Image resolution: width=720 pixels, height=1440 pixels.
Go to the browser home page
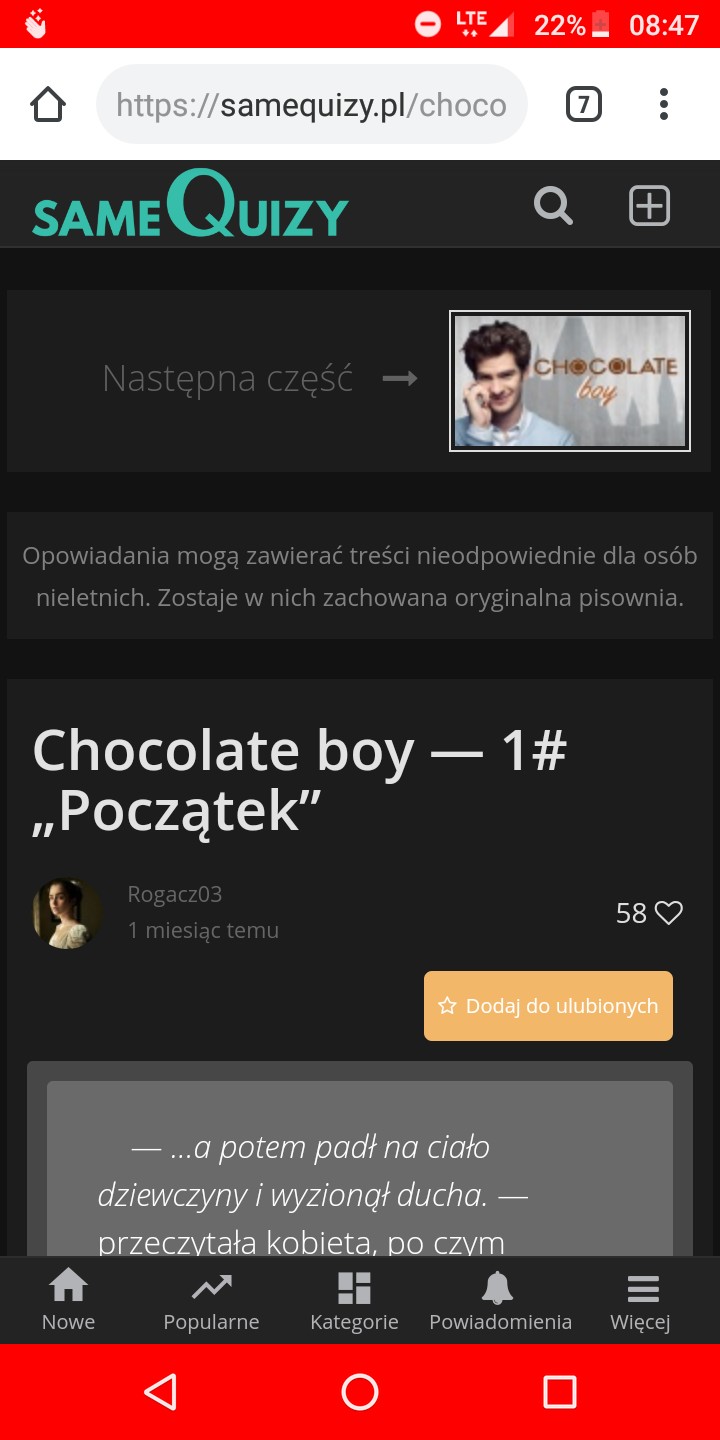(48, 104)
